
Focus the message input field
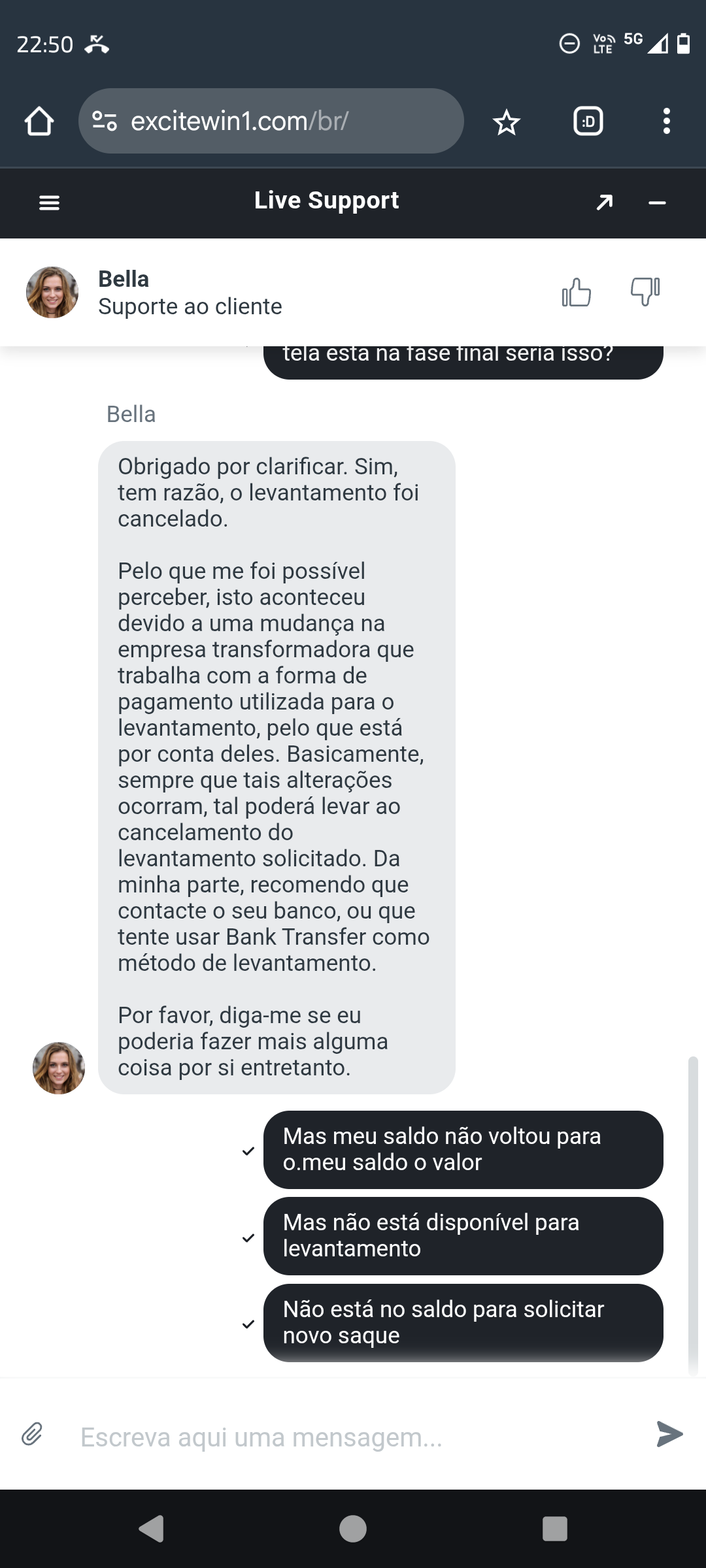pyautogui.click(x=353, y=1437)
